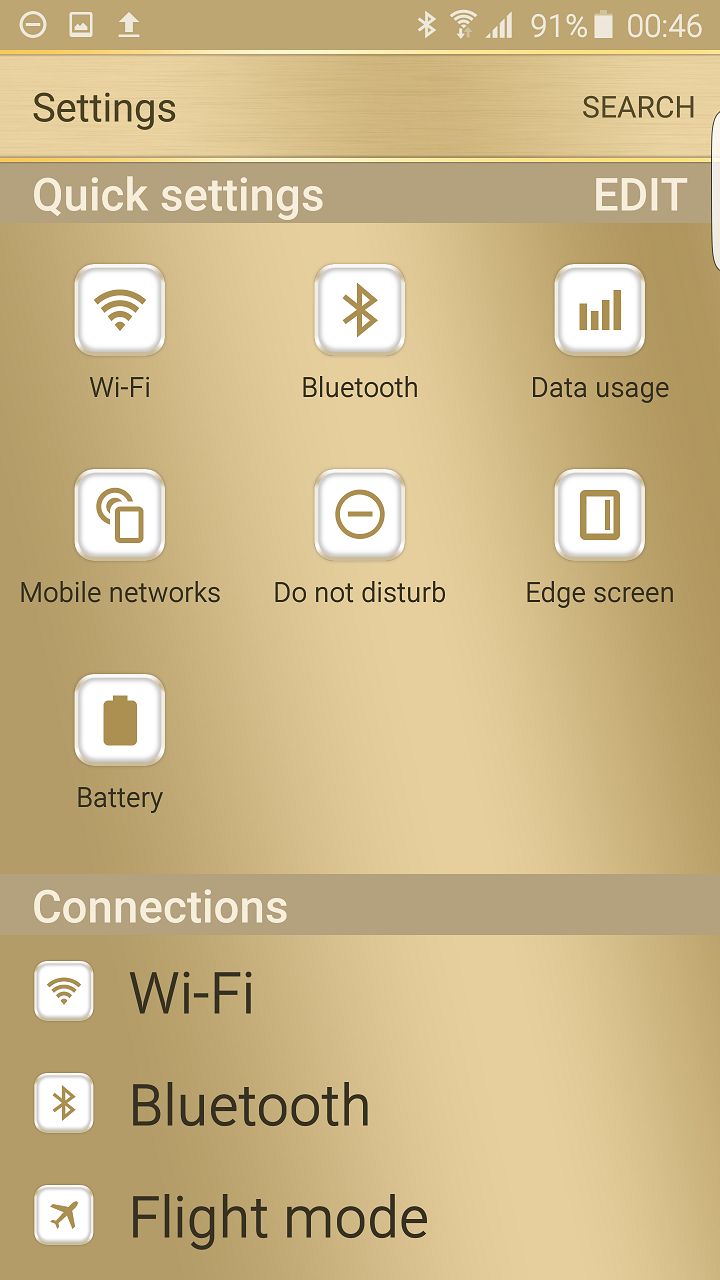Select Bluetooth row under Connections

(x=360, y=1104)
